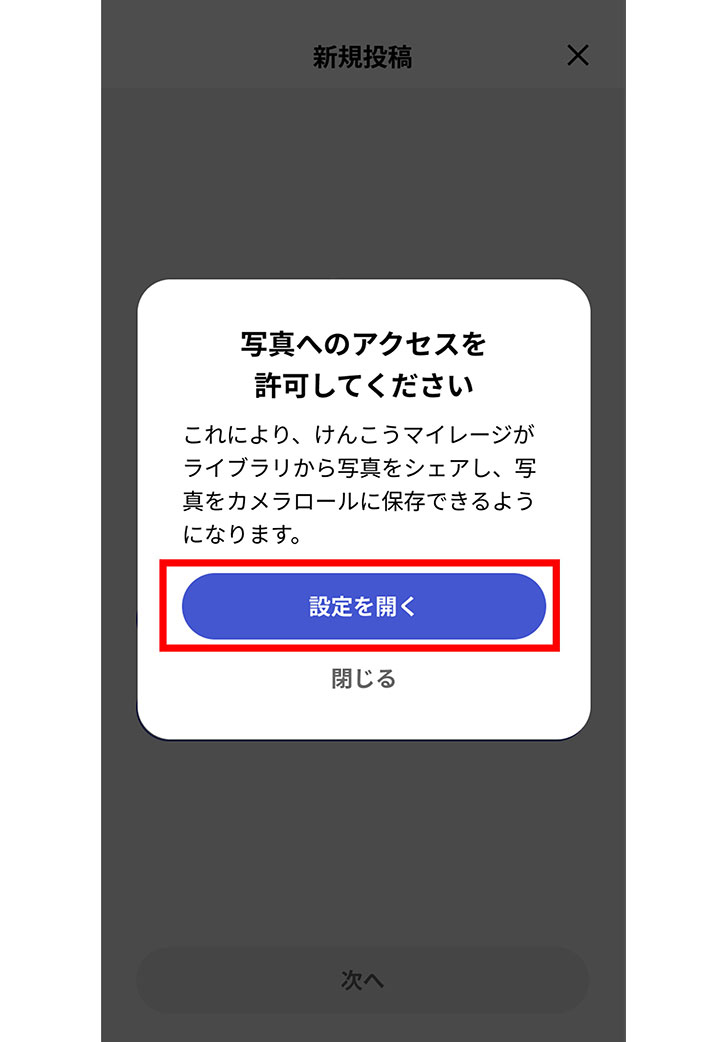Tap the X icon to close the post screen
This screenshot has height=1042, width=728.
click(579, 57)
